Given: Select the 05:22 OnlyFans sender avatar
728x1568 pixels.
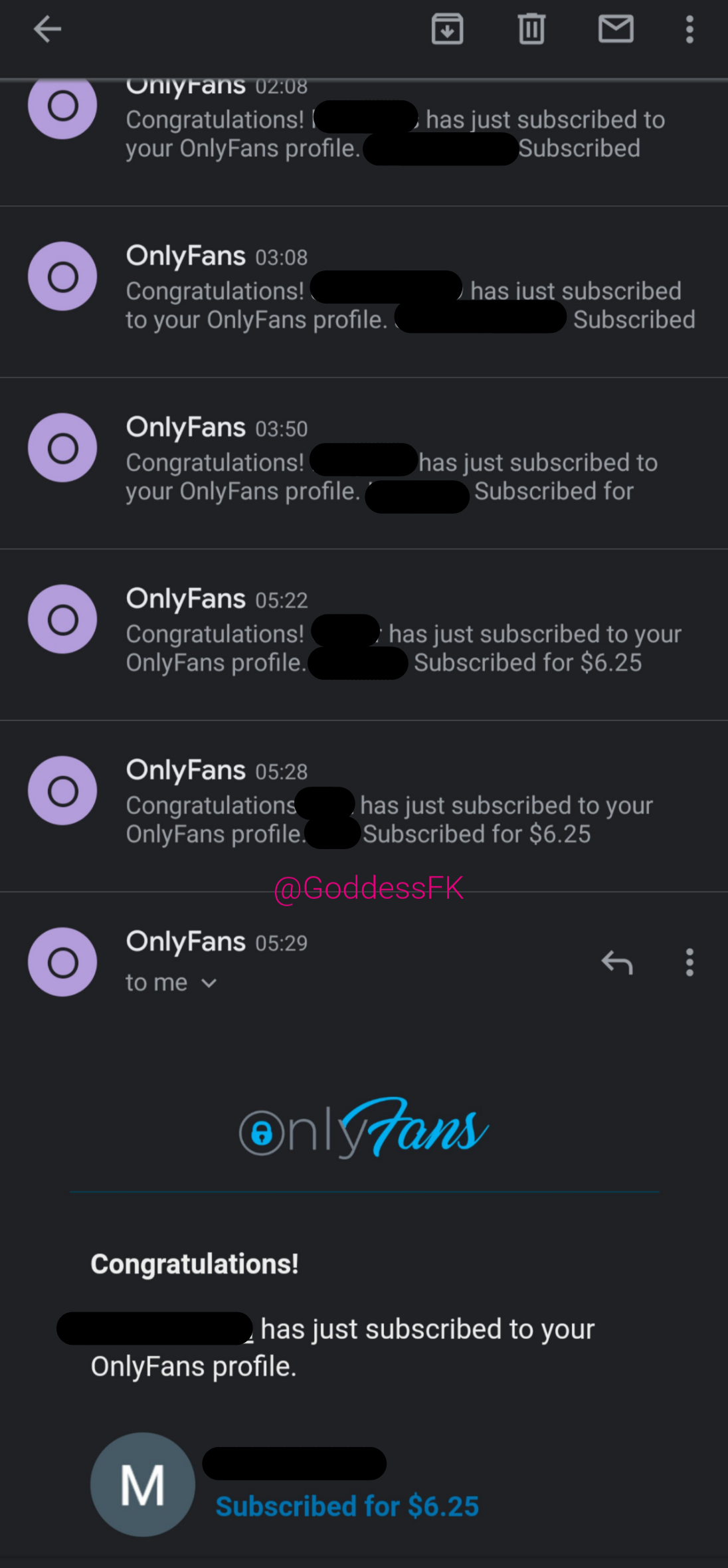Looking at the screenshot, I should [62, 619].
